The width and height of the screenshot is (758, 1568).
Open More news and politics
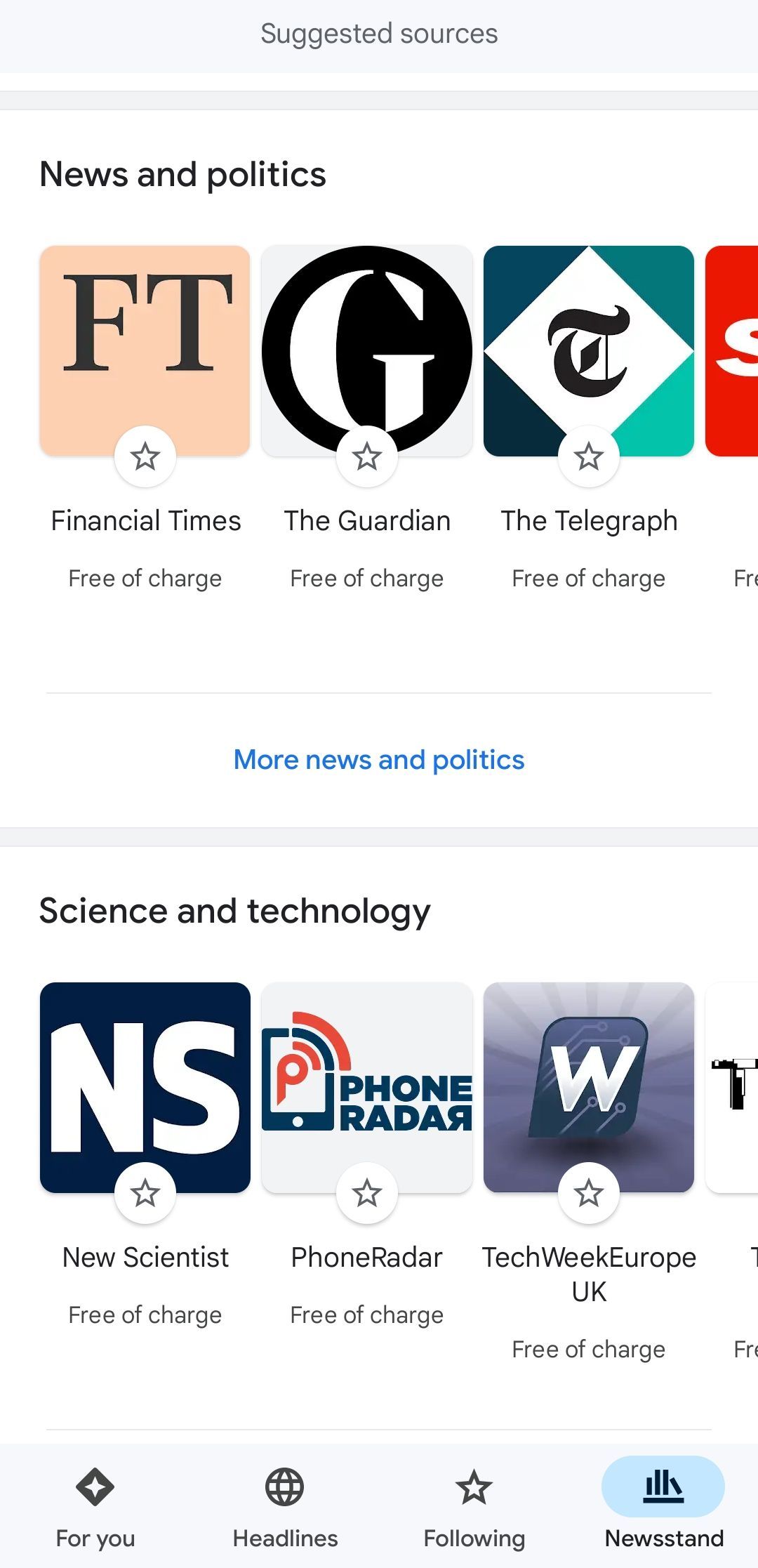(379, 760)
